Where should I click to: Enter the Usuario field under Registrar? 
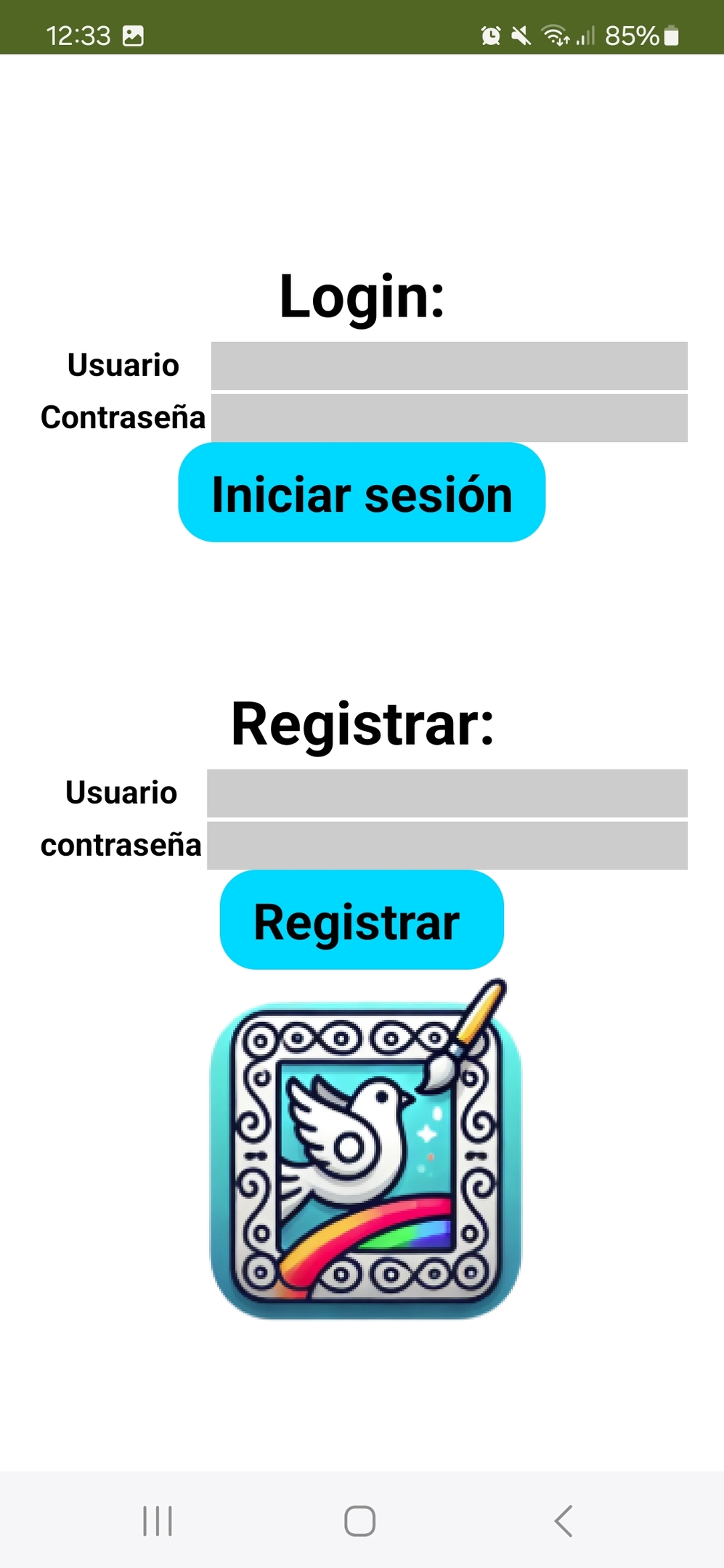pyautogui.click(x=447, y=793)
